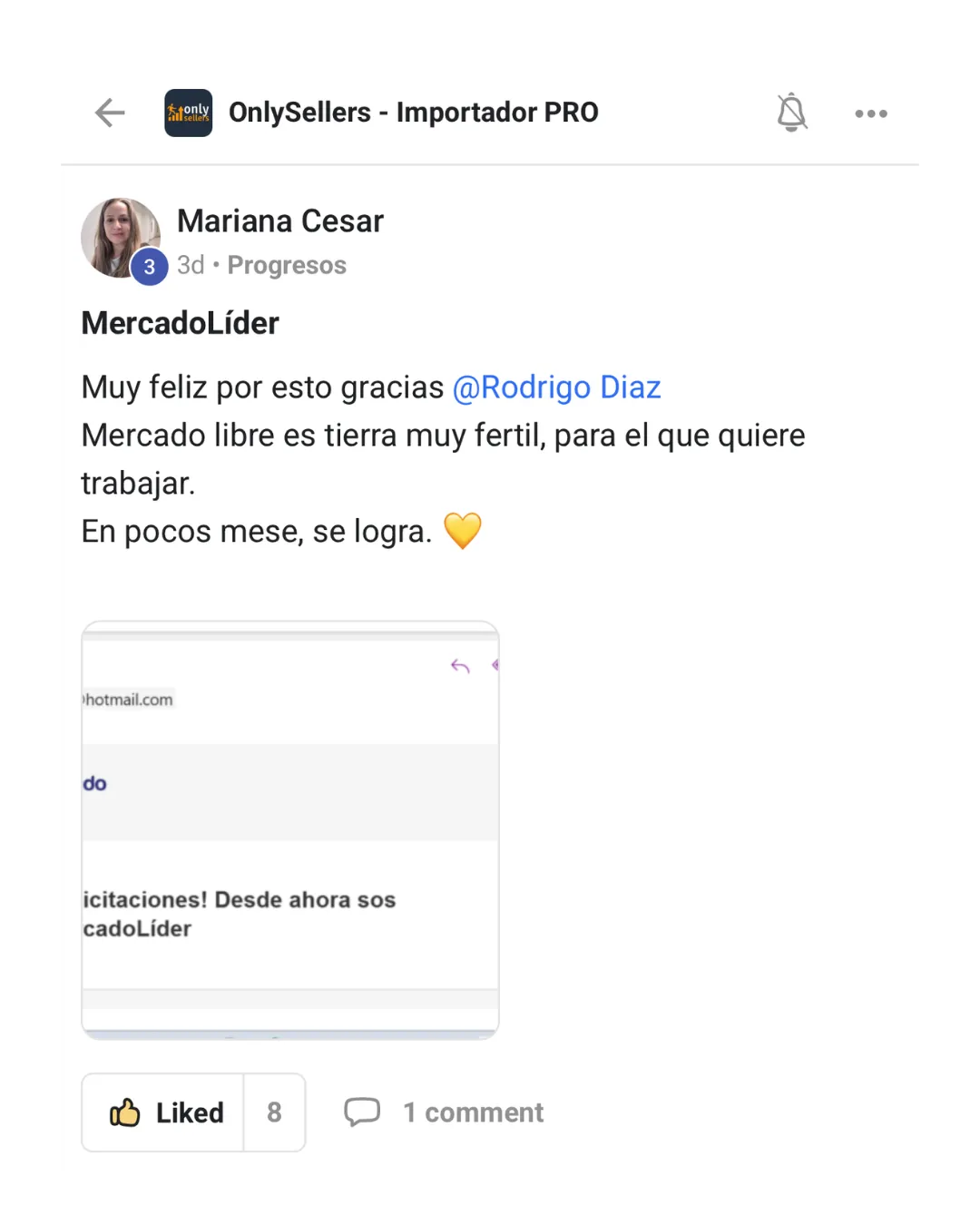Open the 1 comment section

(445, 1112)
